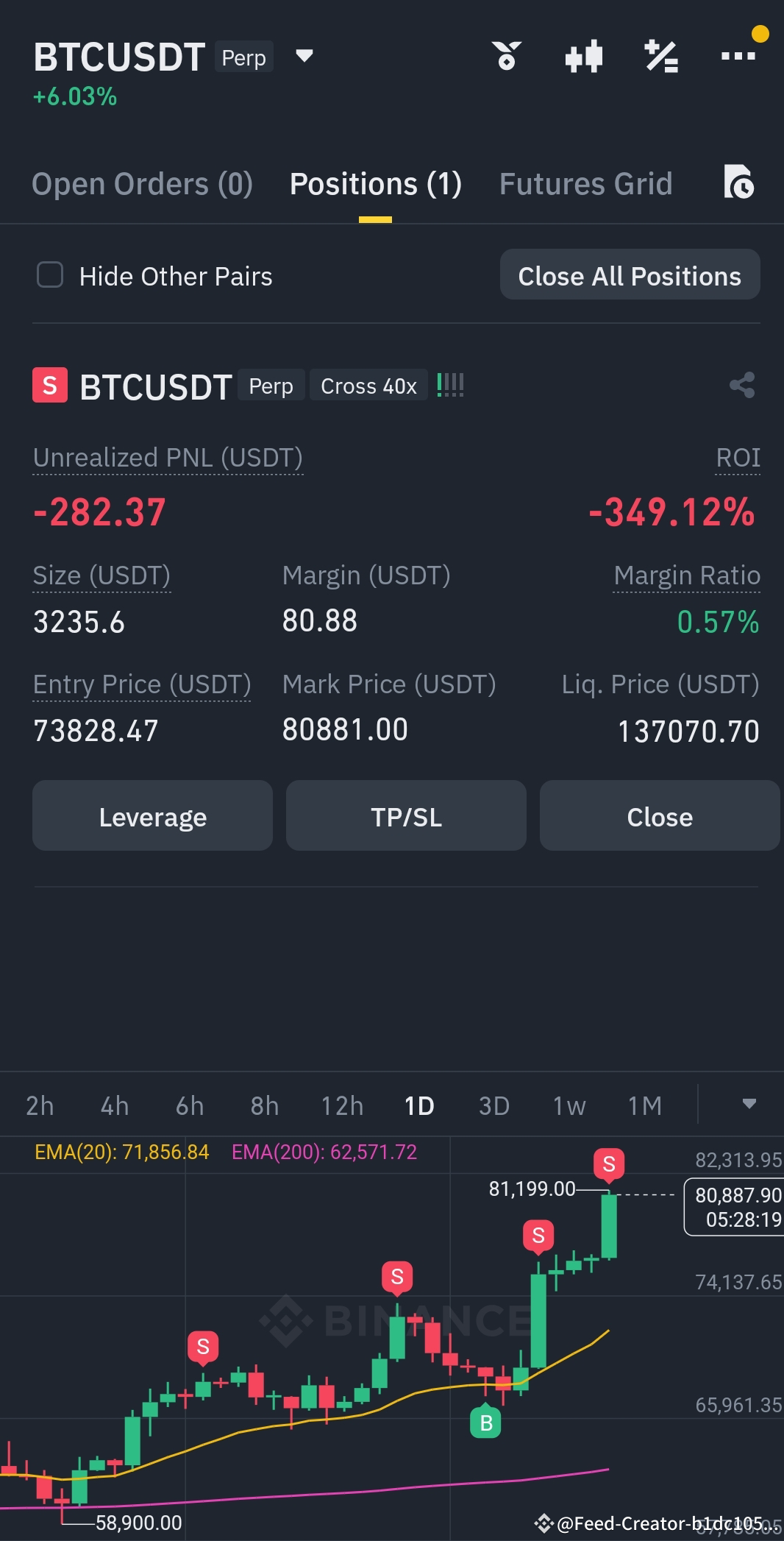Open the more options ellipsis menu
The width and height of the screenshot is (784, 1541).
tap(738, 56)
